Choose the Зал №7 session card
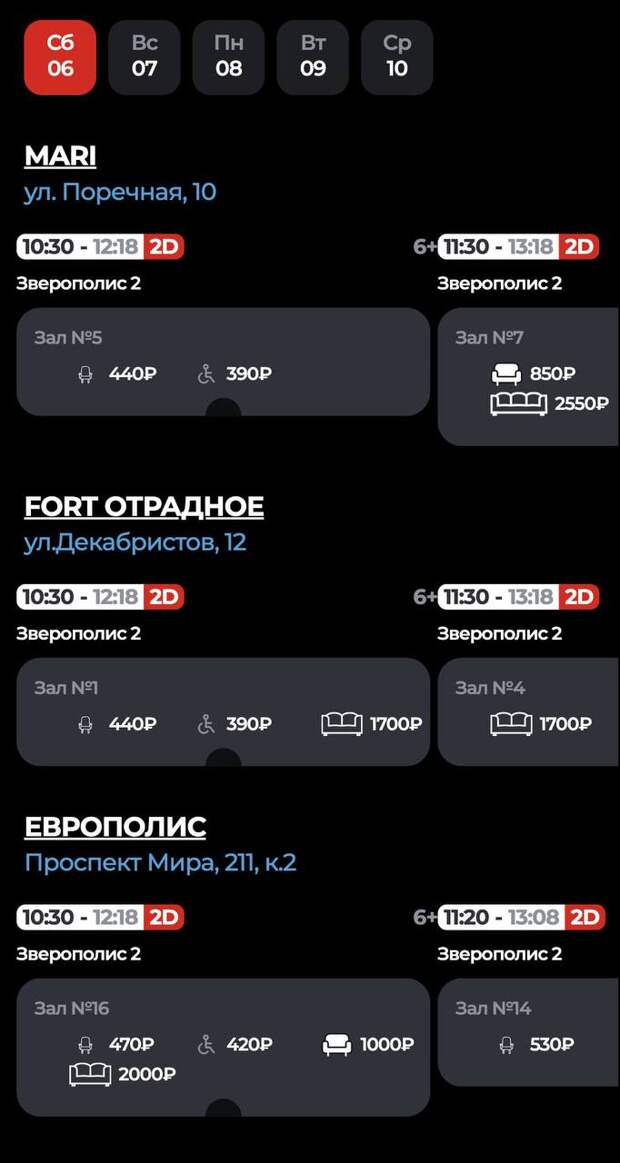The image size is (620, 1163). pyautogui.click(x=528, y=376)
